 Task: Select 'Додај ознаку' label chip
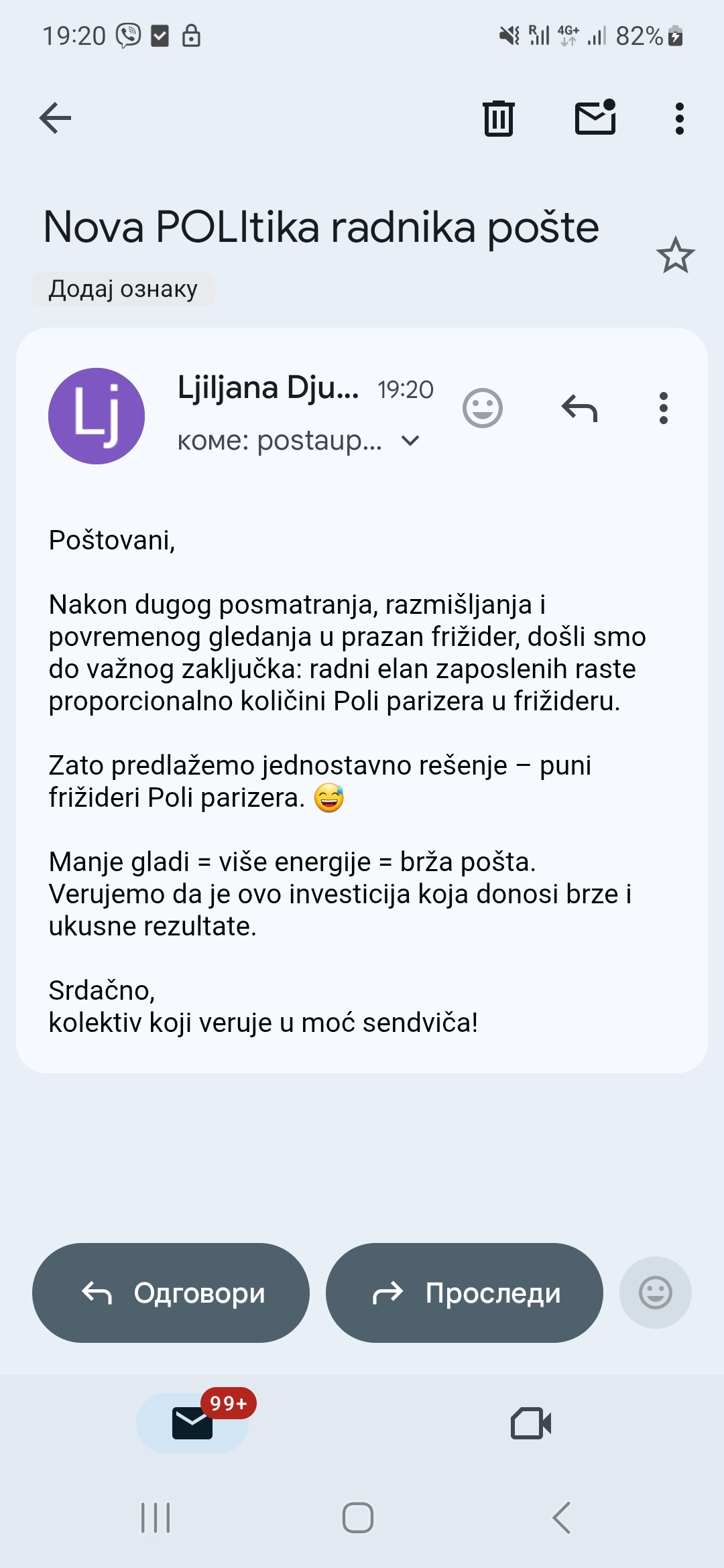[123, 289]
